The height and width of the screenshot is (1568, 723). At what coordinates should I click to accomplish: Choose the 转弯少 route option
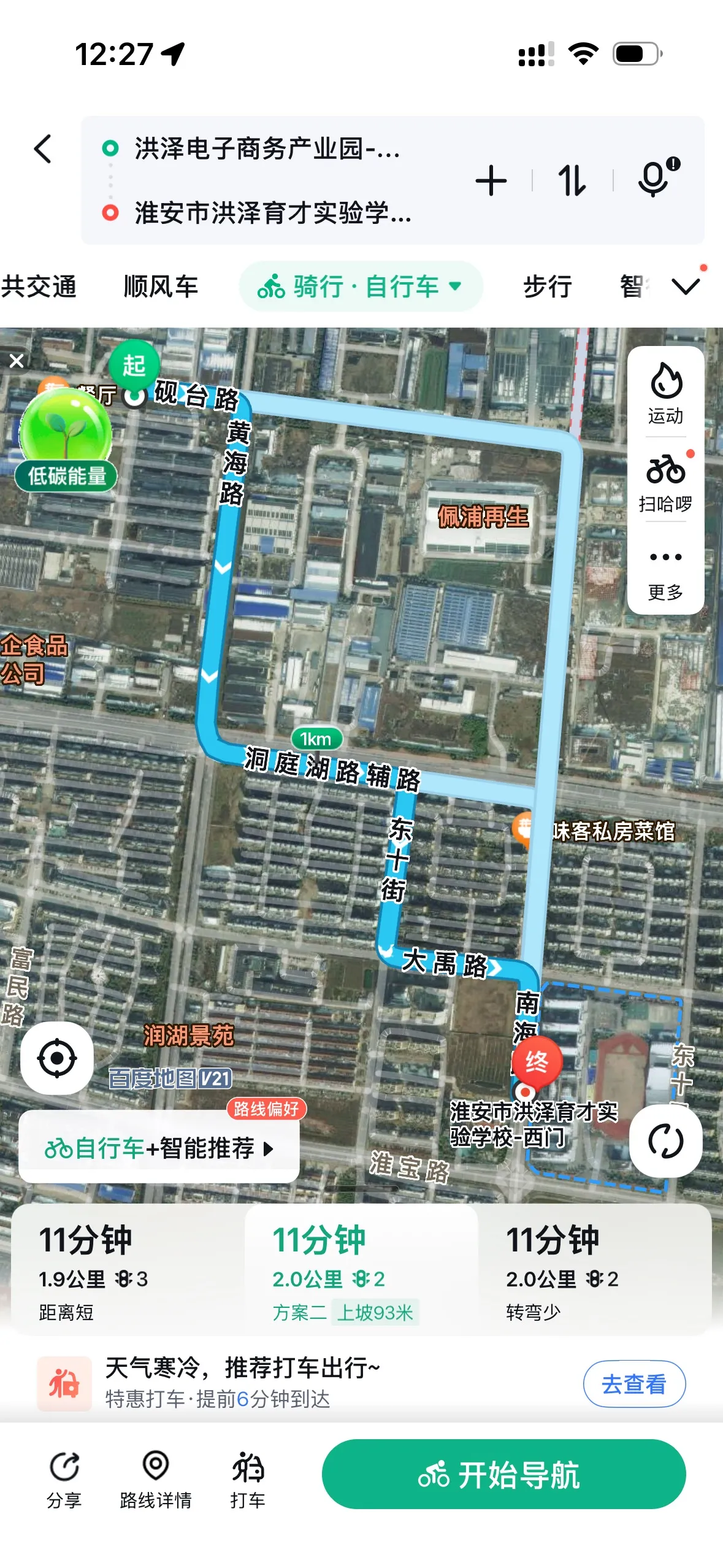(x=594, y=1270)
